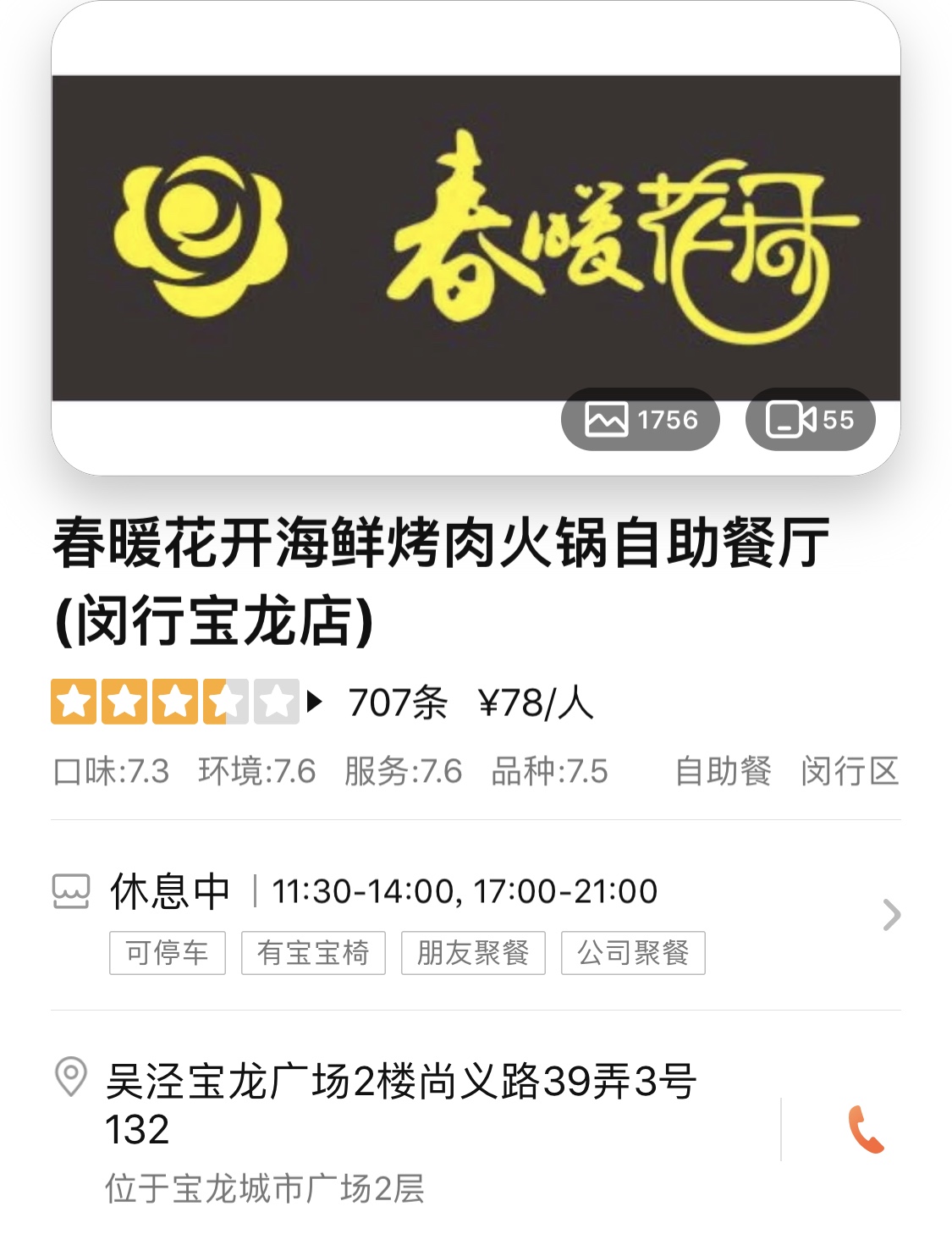952x1245 pixels.
Task: Open the 1756 photos gallery
Action: click(x=641, y=420)
